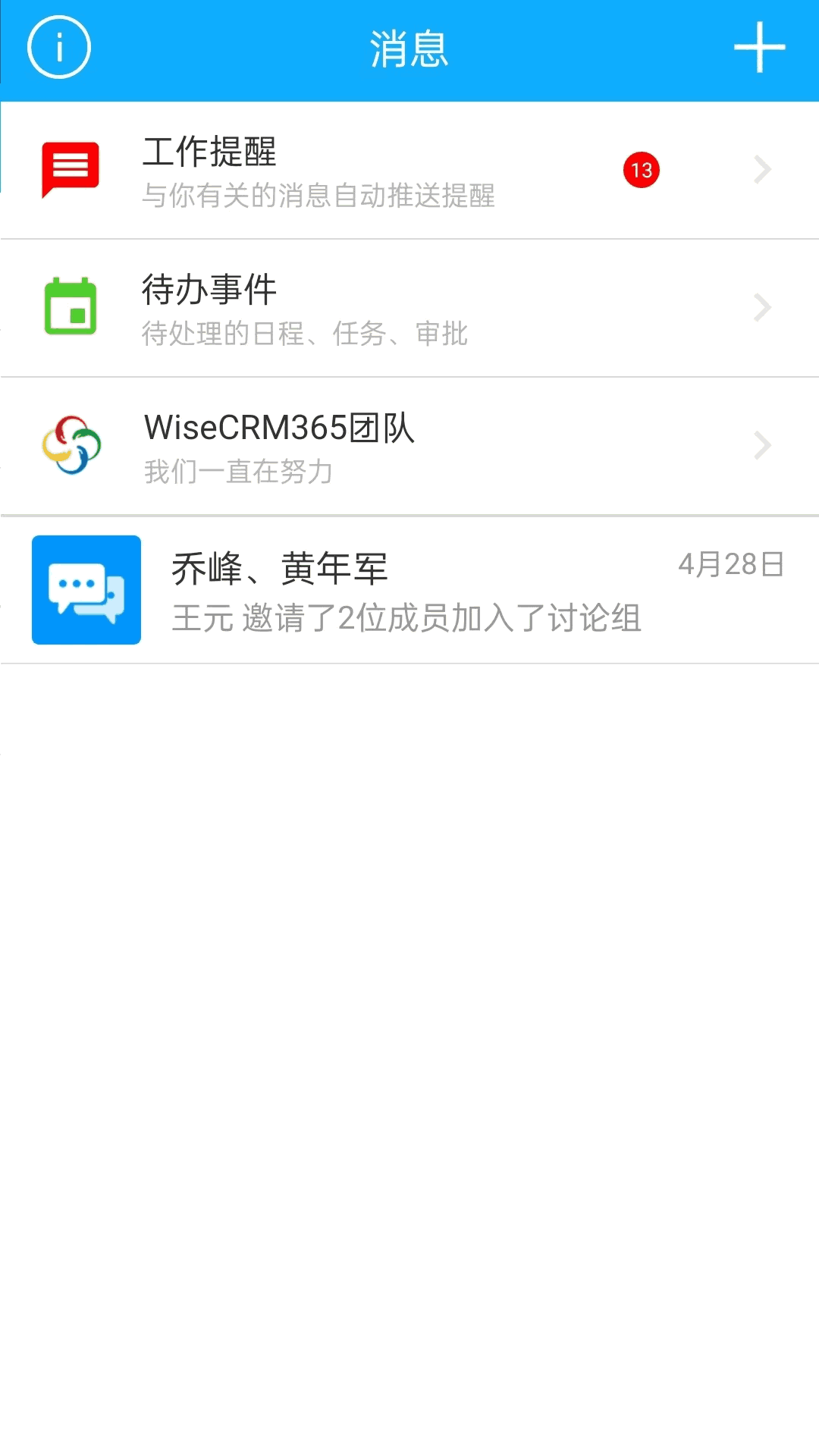Click subtitle 与你有关的消息自动推送提醒

319,196
